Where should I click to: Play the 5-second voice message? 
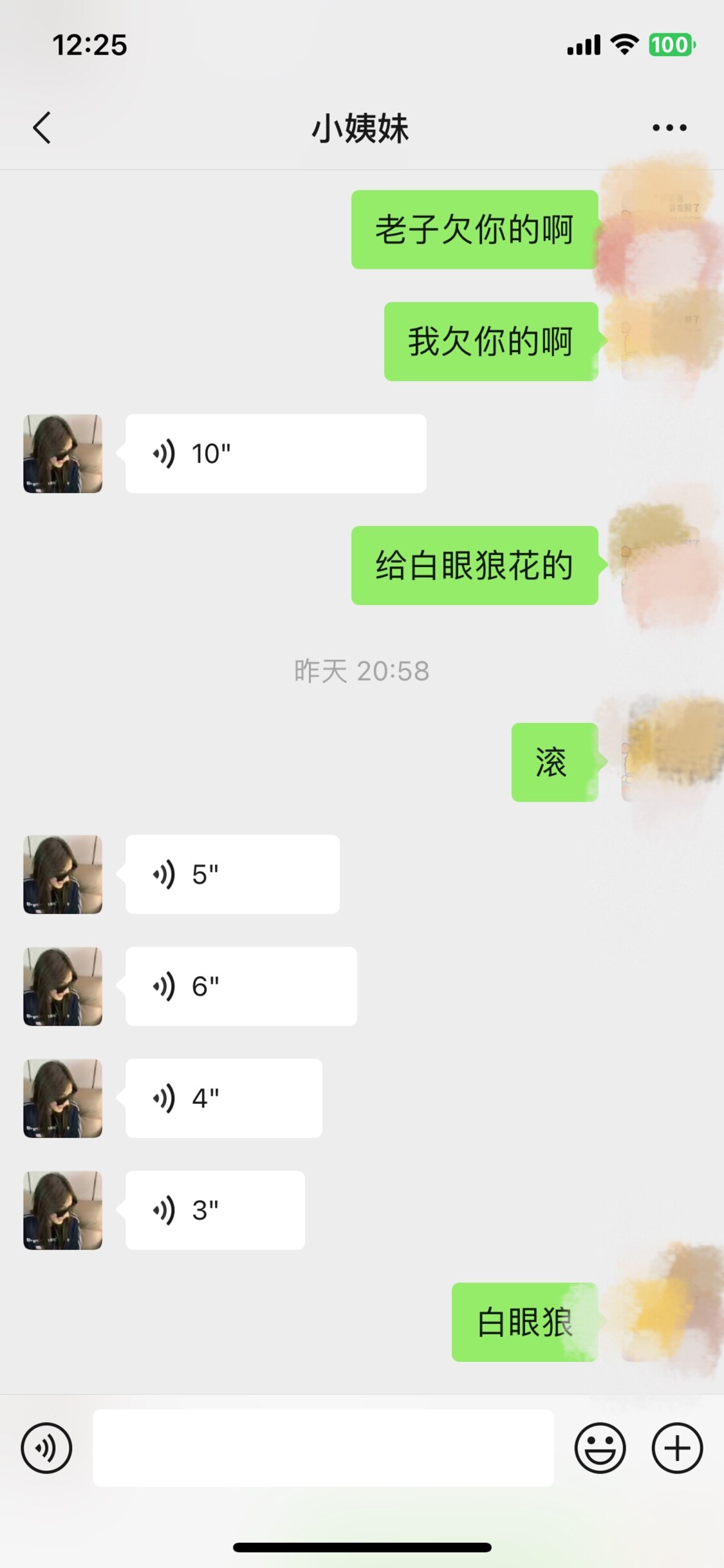click(232, 874)
